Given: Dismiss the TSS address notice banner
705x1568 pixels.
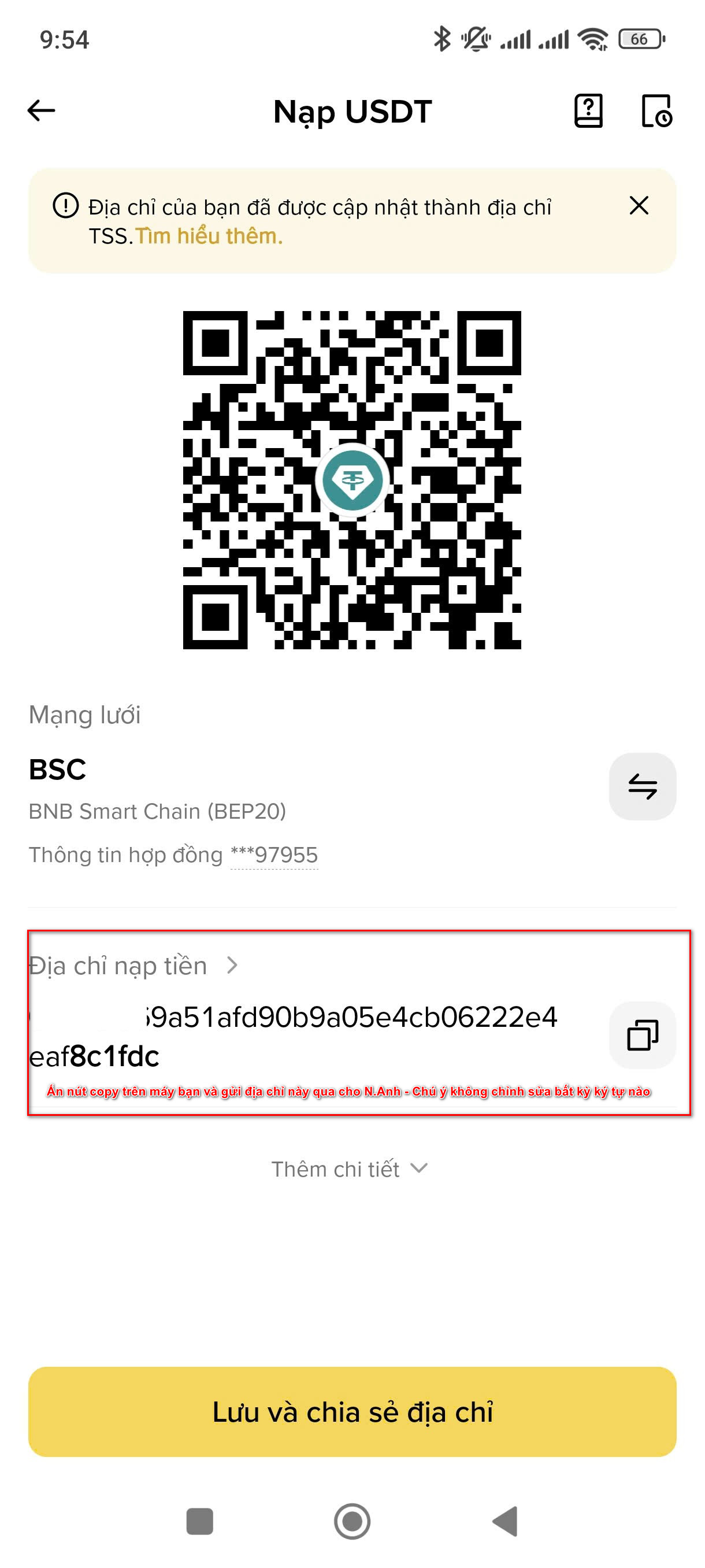Looking at the screenshot, I should click(639, 206).
